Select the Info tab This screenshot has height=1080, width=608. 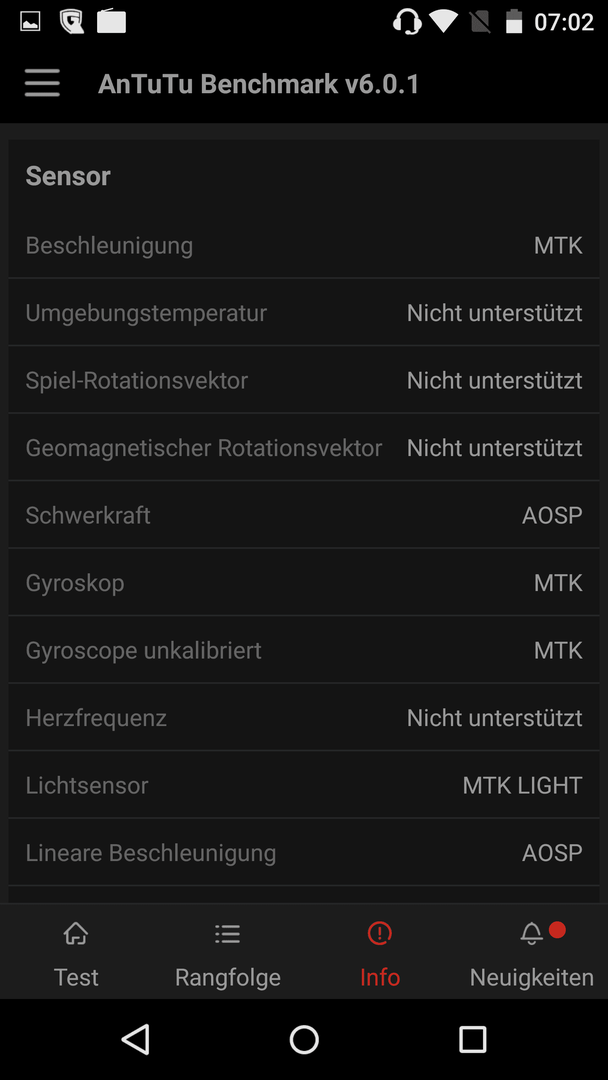379,954
